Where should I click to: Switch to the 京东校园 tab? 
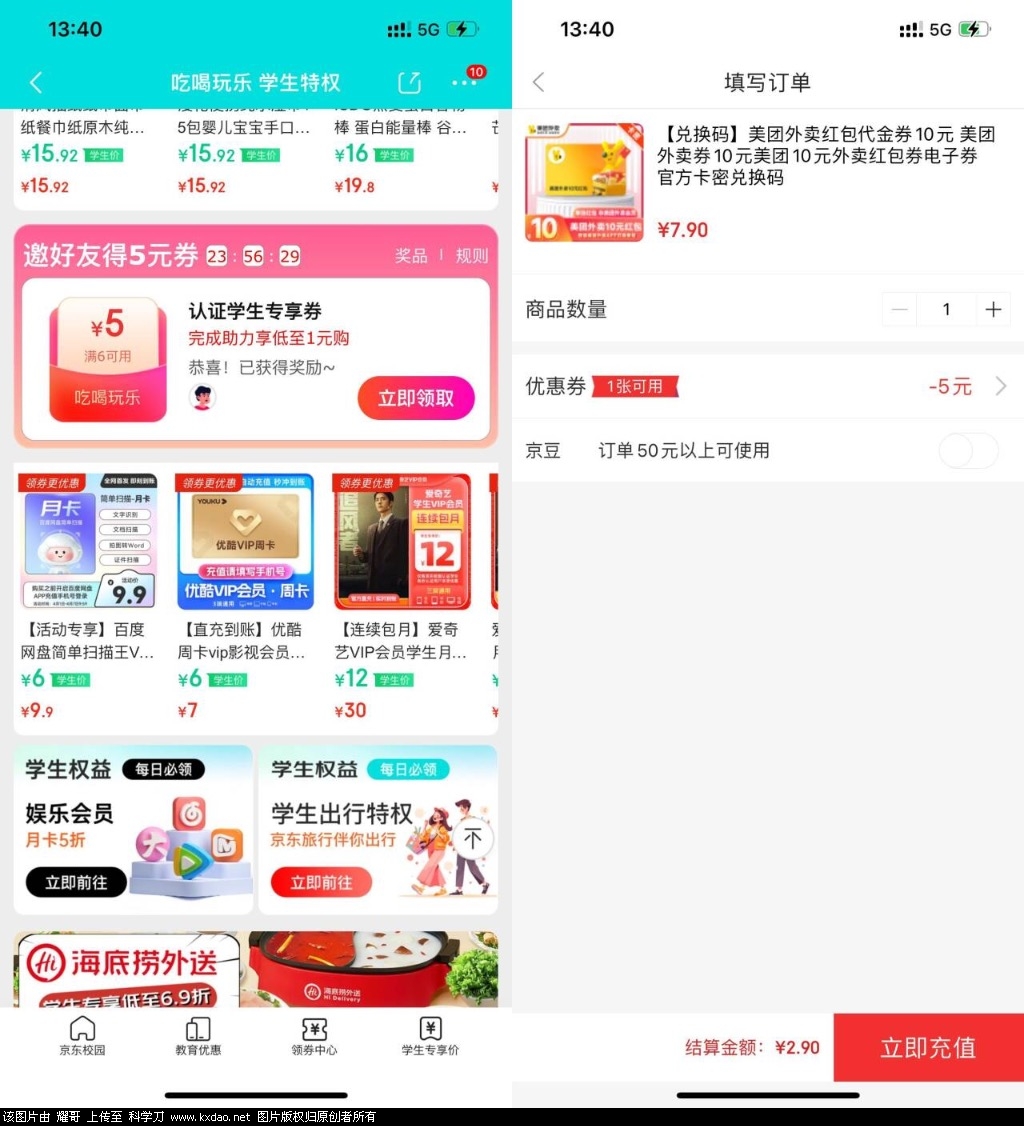click(x=82, y=1036)
